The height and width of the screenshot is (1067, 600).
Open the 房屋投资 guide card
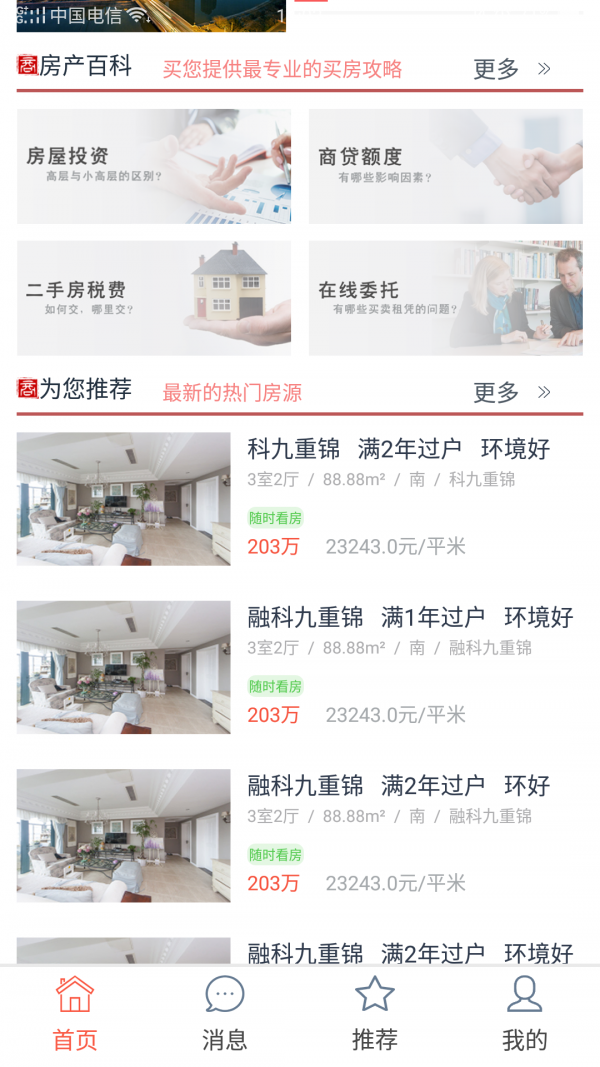tap(153, 166)
